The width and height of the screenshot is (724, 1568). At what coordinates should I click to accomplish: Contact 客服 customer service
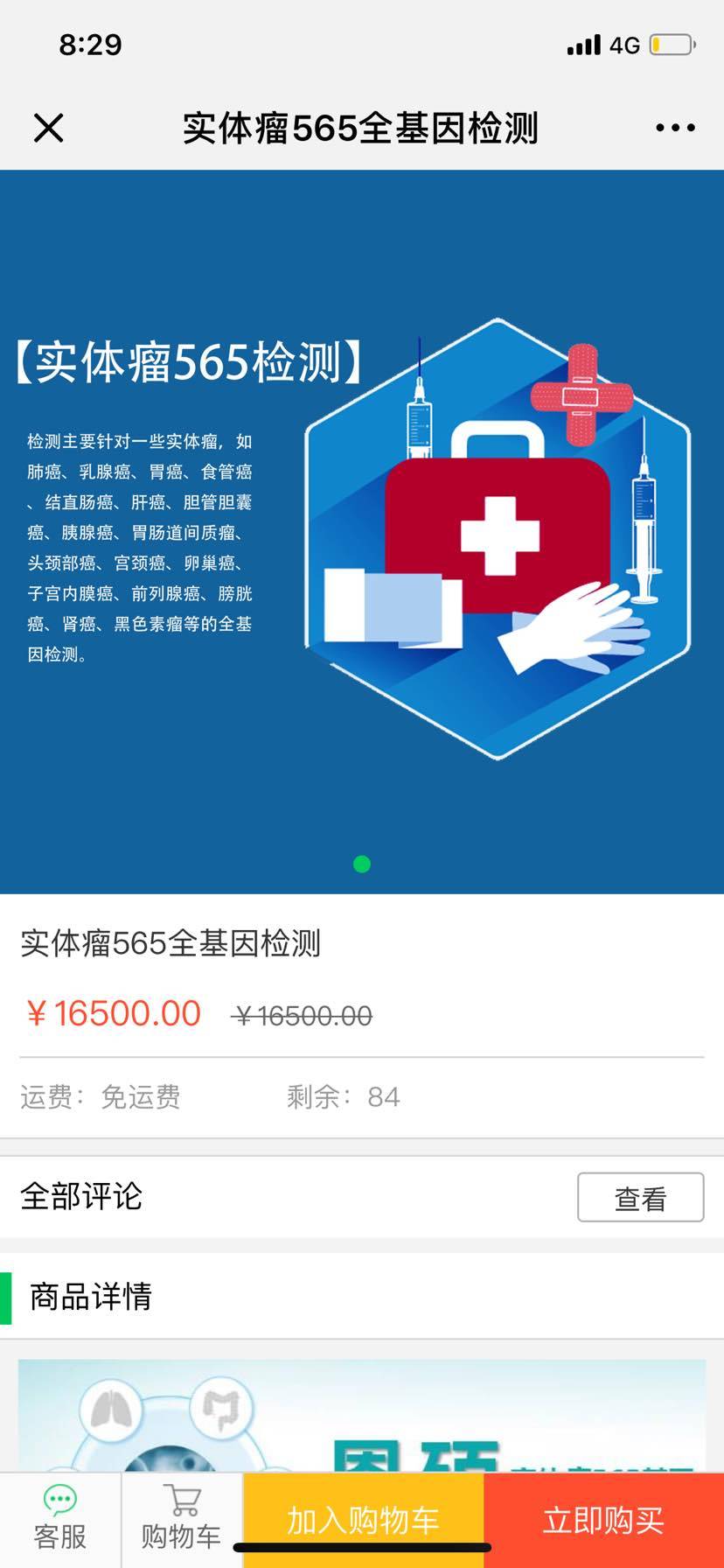click(59, 1519)
